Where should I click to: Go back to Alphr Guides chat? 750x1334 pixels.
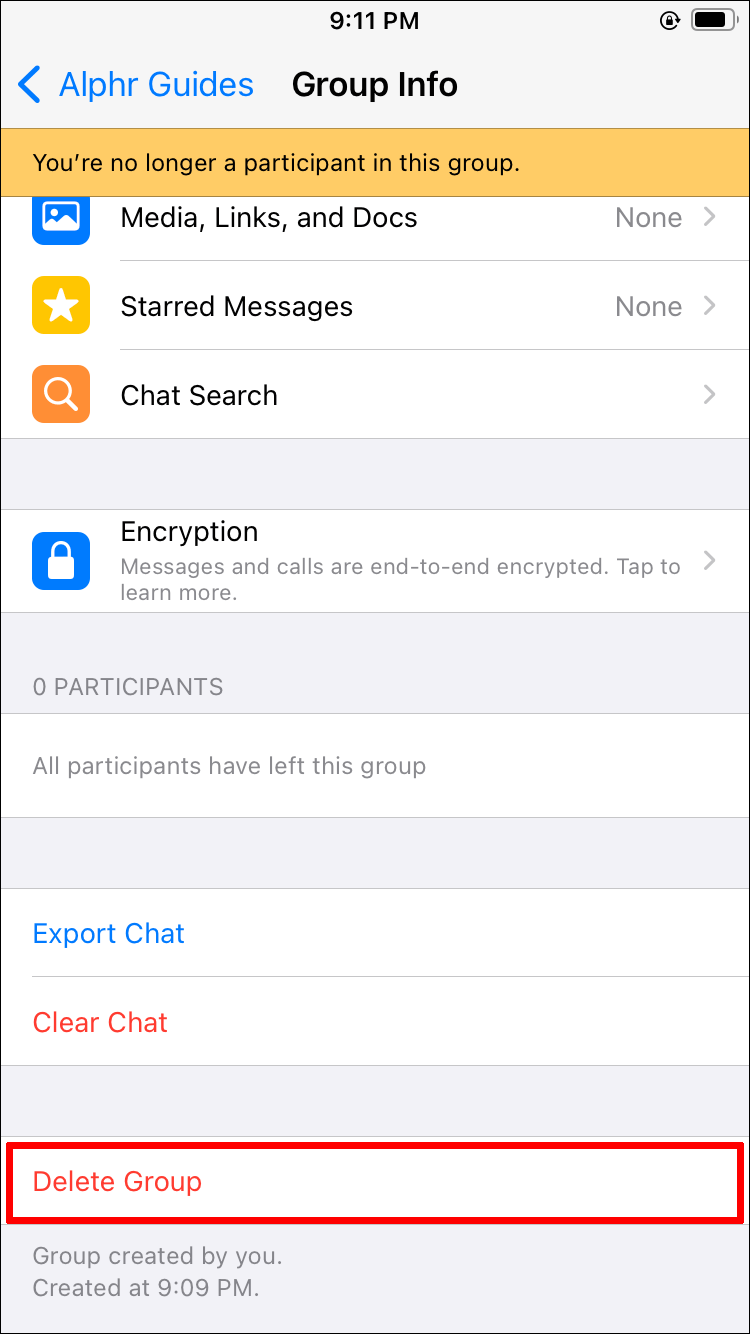136,85
